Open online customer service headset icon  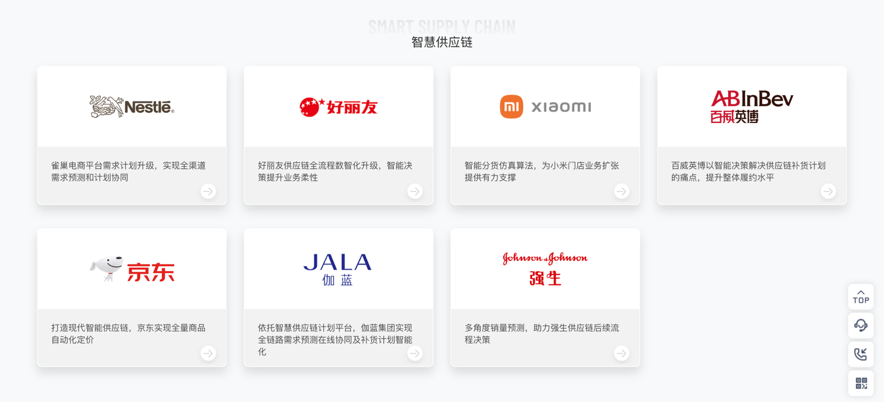(861, 326)
